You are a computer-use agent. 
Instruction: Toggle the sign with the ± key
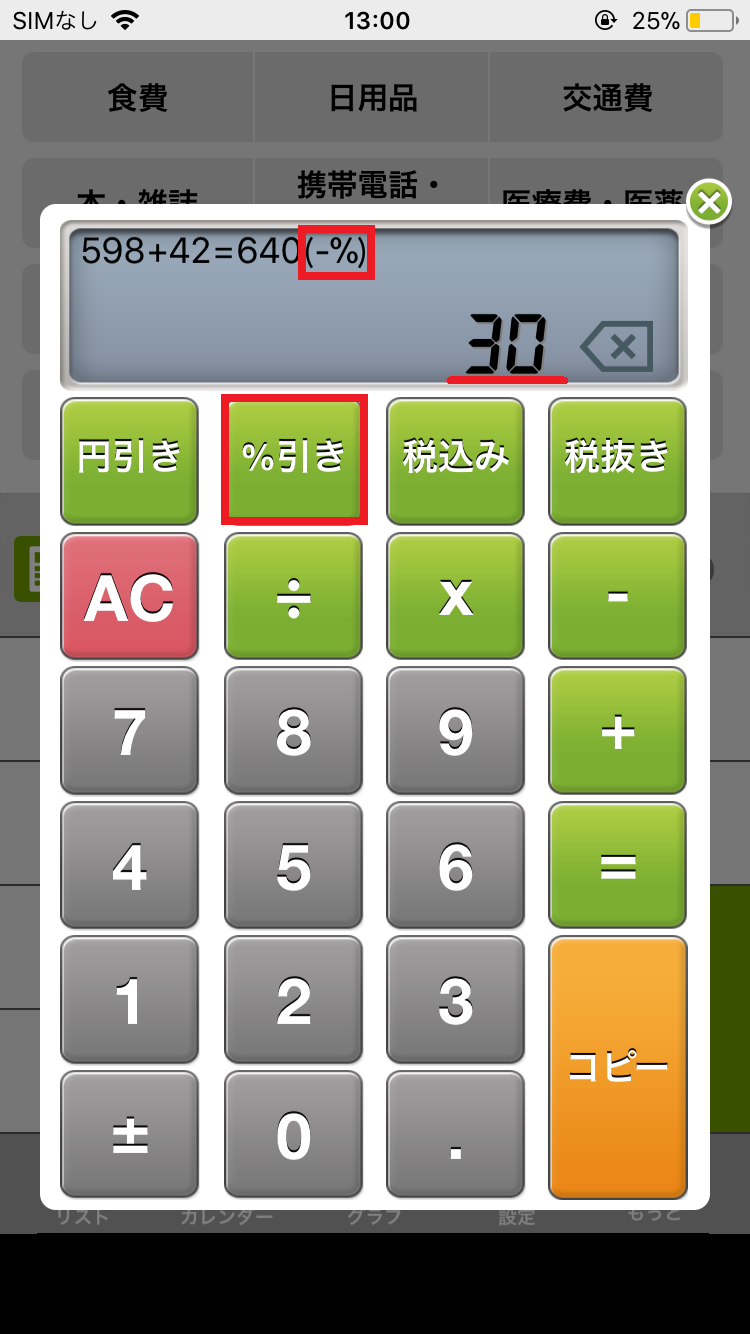(129, 1135)
